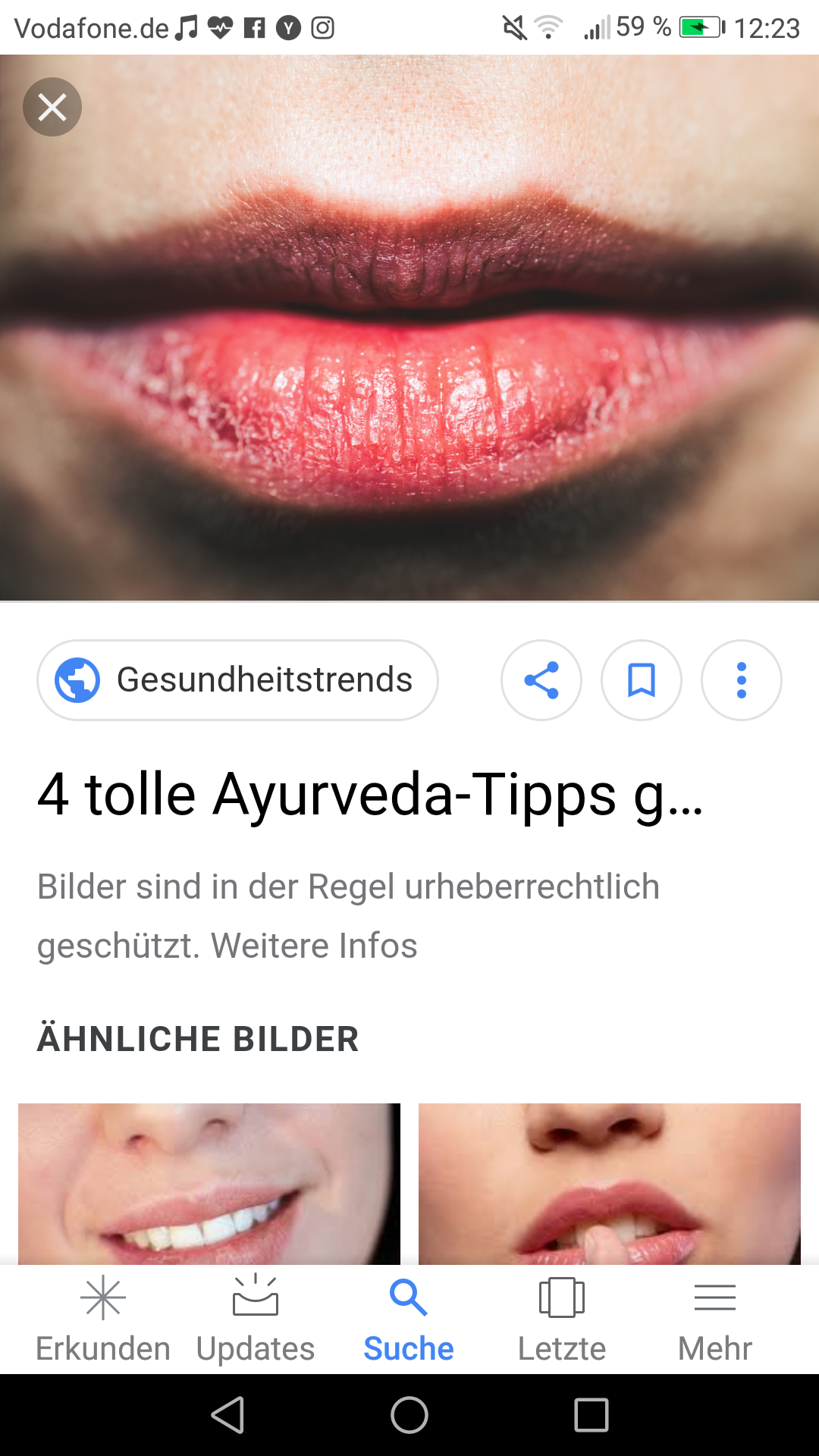Bookmark this image

[x=642, y=679]
